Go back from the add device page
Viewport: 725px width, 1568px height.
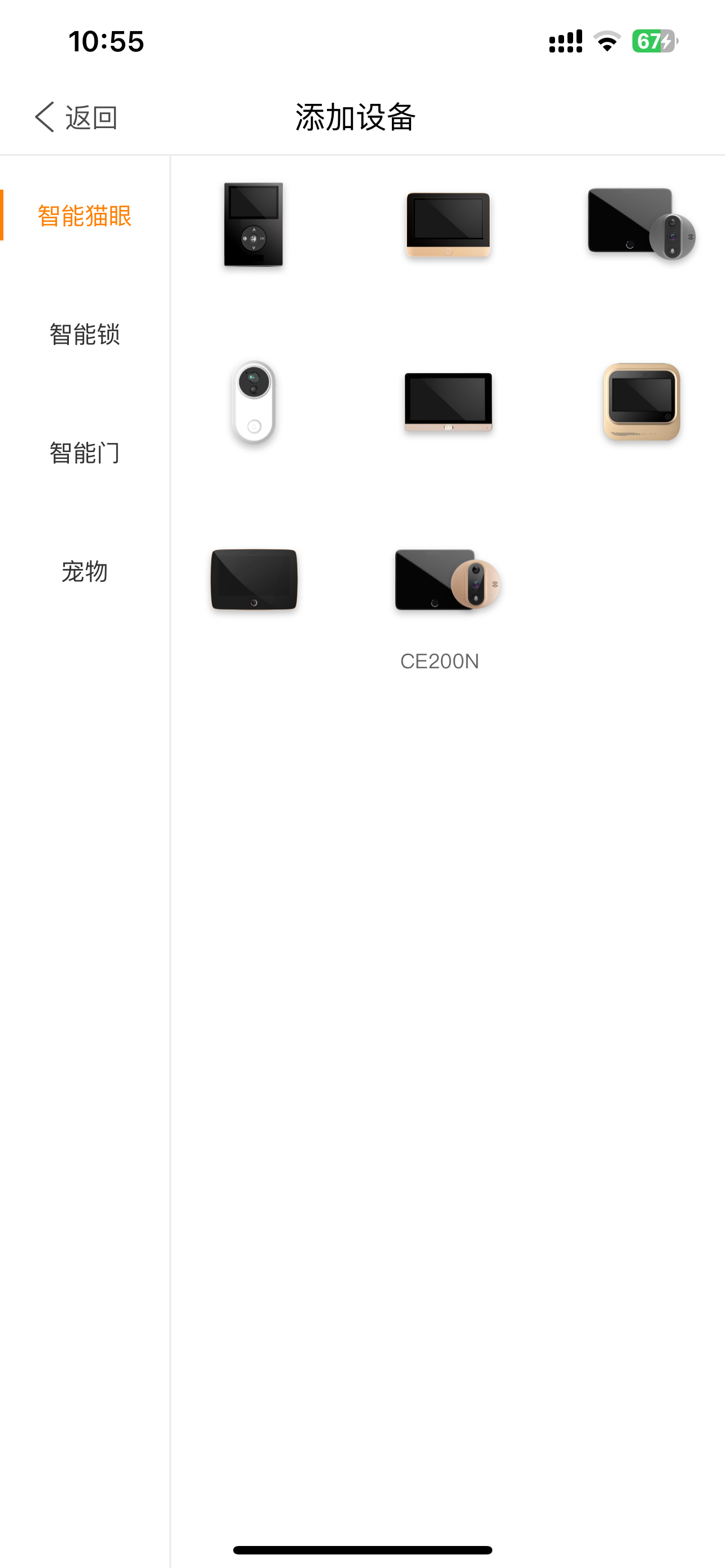(76, 117)
